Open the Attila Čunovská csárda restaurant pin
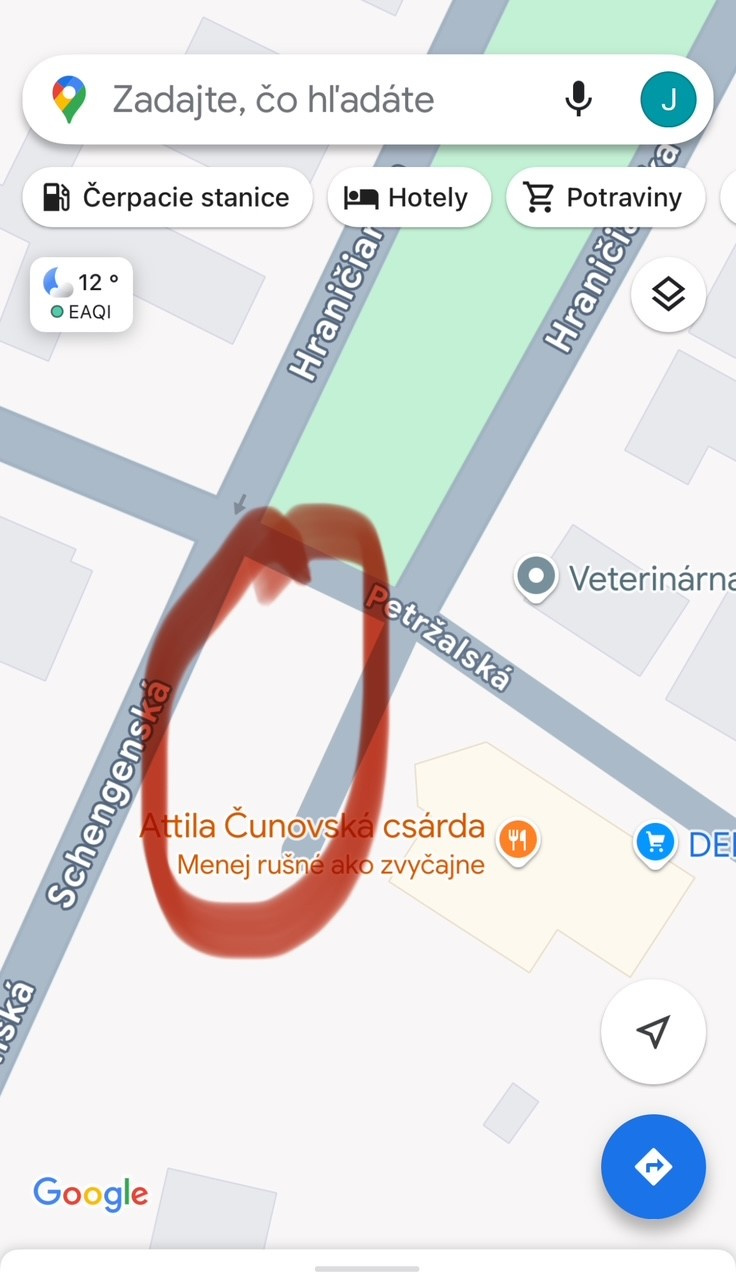This screenshot has height=1280, width=736. (516, 840)
